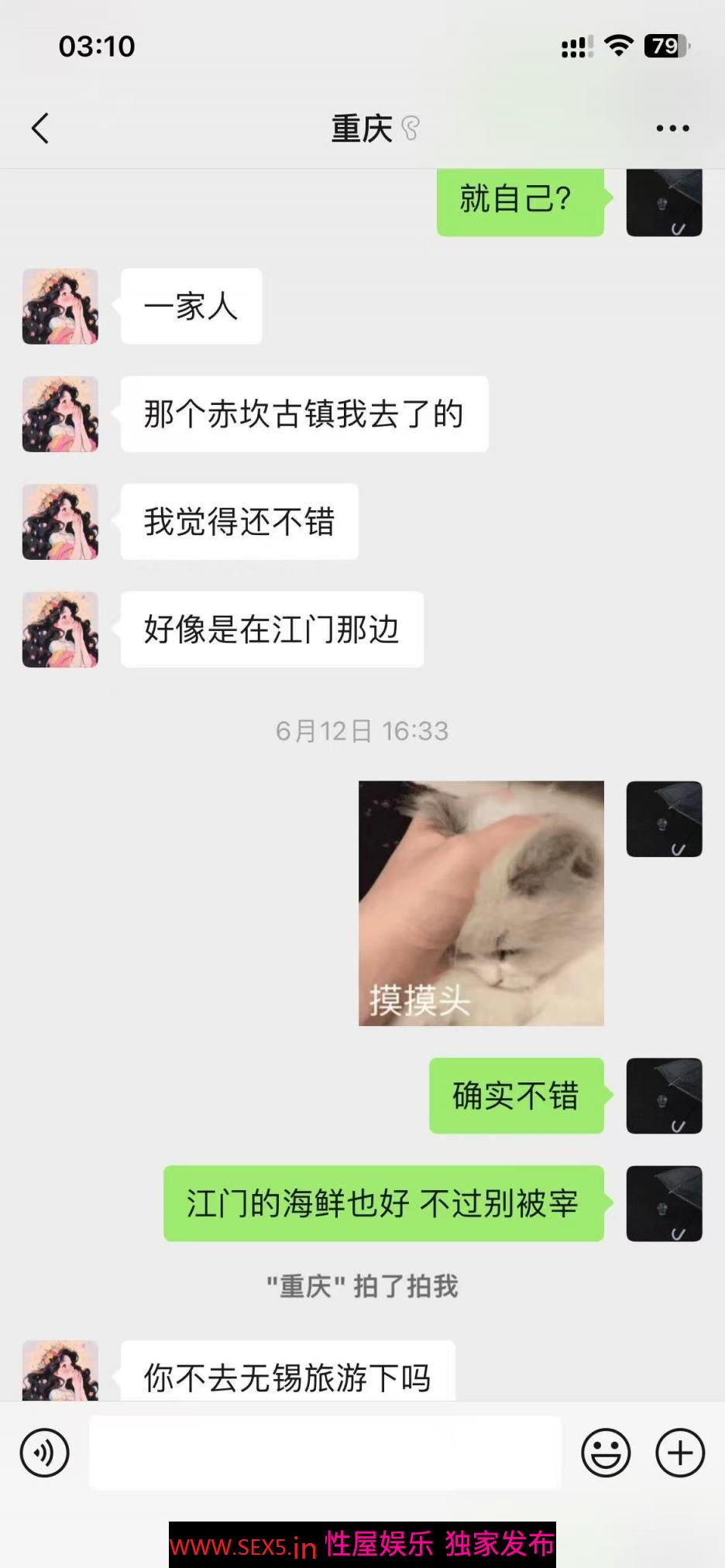The height and width of the screenshot is (1568, 725).
Task: Open contact avatar beside 一家人 message
Action: click(x=60, y=307)
